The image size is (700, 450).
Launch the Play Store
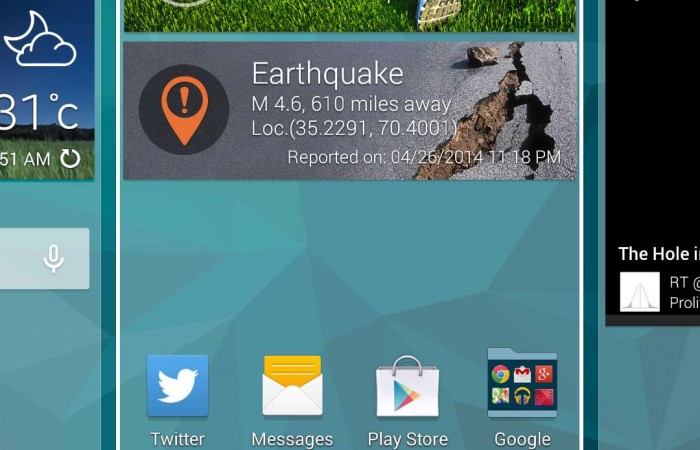[x=407, y=388]
